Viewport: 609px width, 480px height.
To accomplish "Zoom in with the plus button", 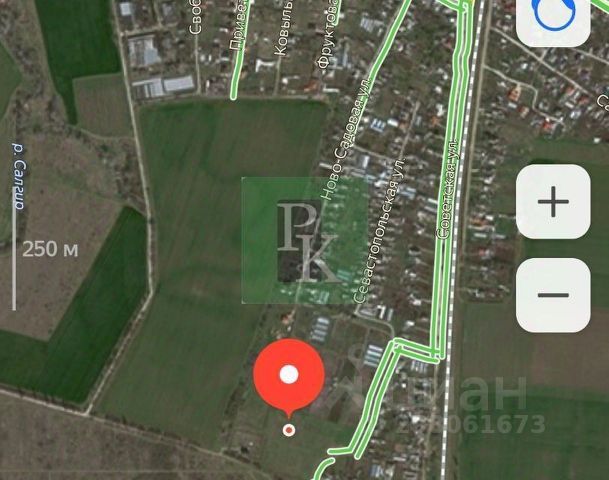I will [x=553, y=202].
